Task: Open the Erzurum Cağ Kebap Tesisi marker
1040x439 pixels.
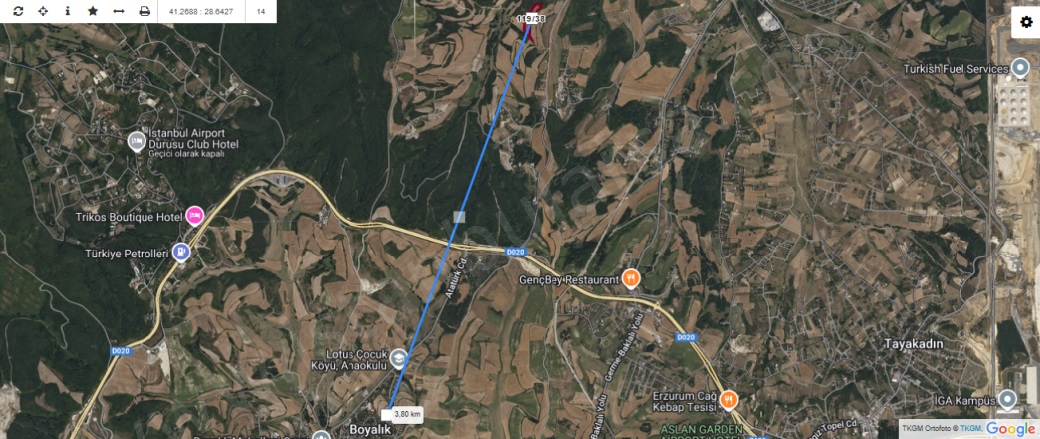Action: (728, 400)
